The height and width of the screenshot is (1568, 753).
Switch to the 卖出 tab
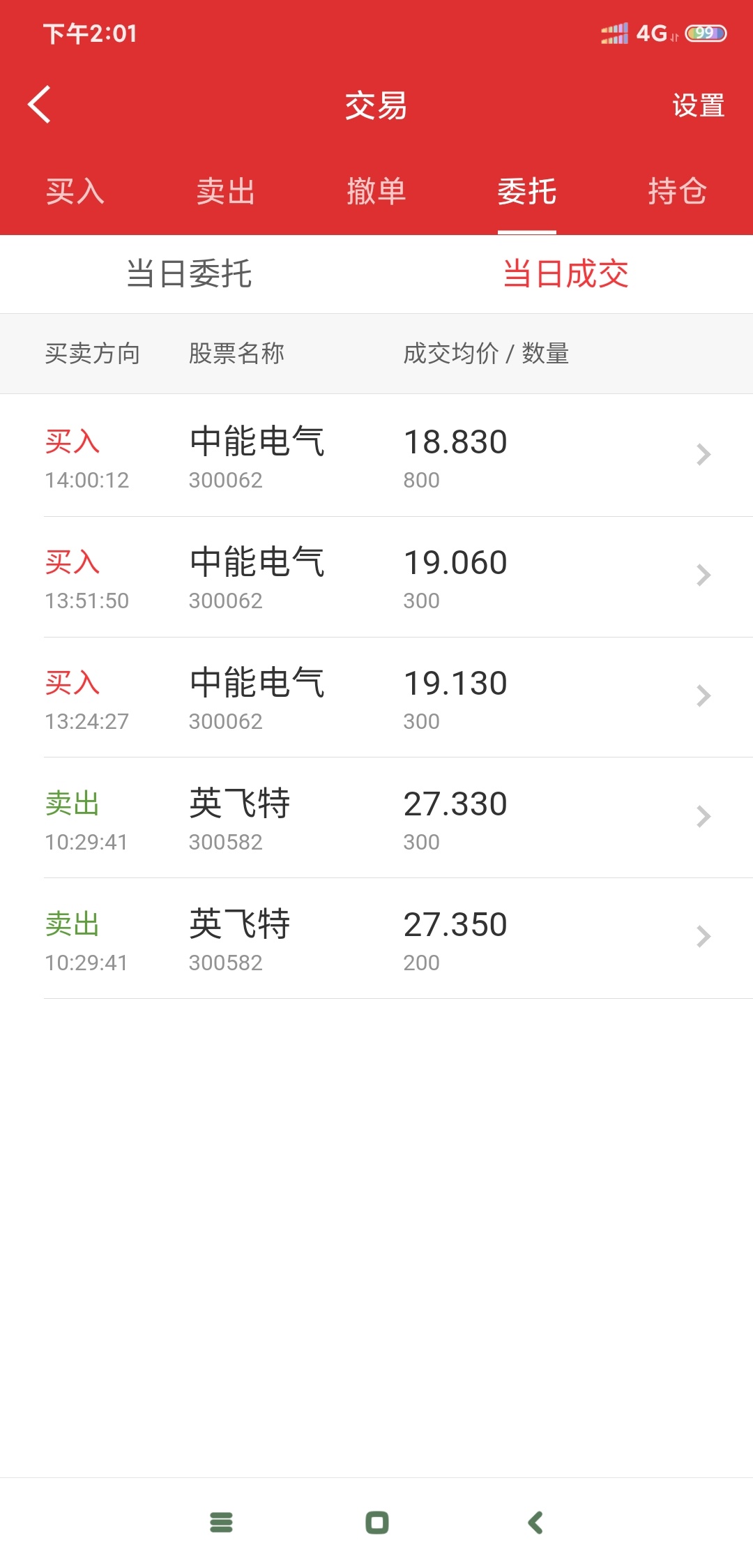226,191
